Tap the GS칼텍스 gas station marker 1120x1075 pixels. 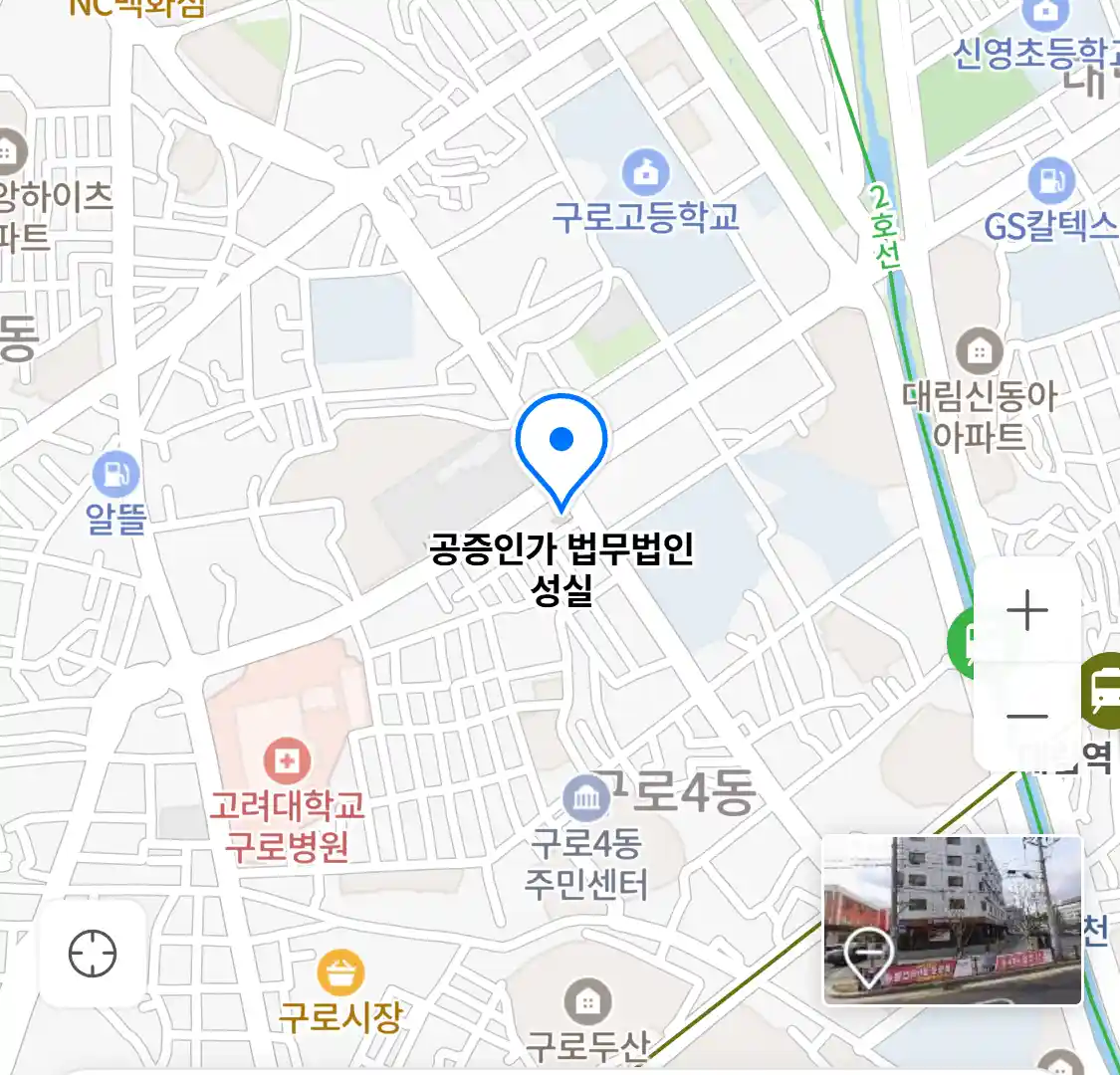tap(1050, 181)
